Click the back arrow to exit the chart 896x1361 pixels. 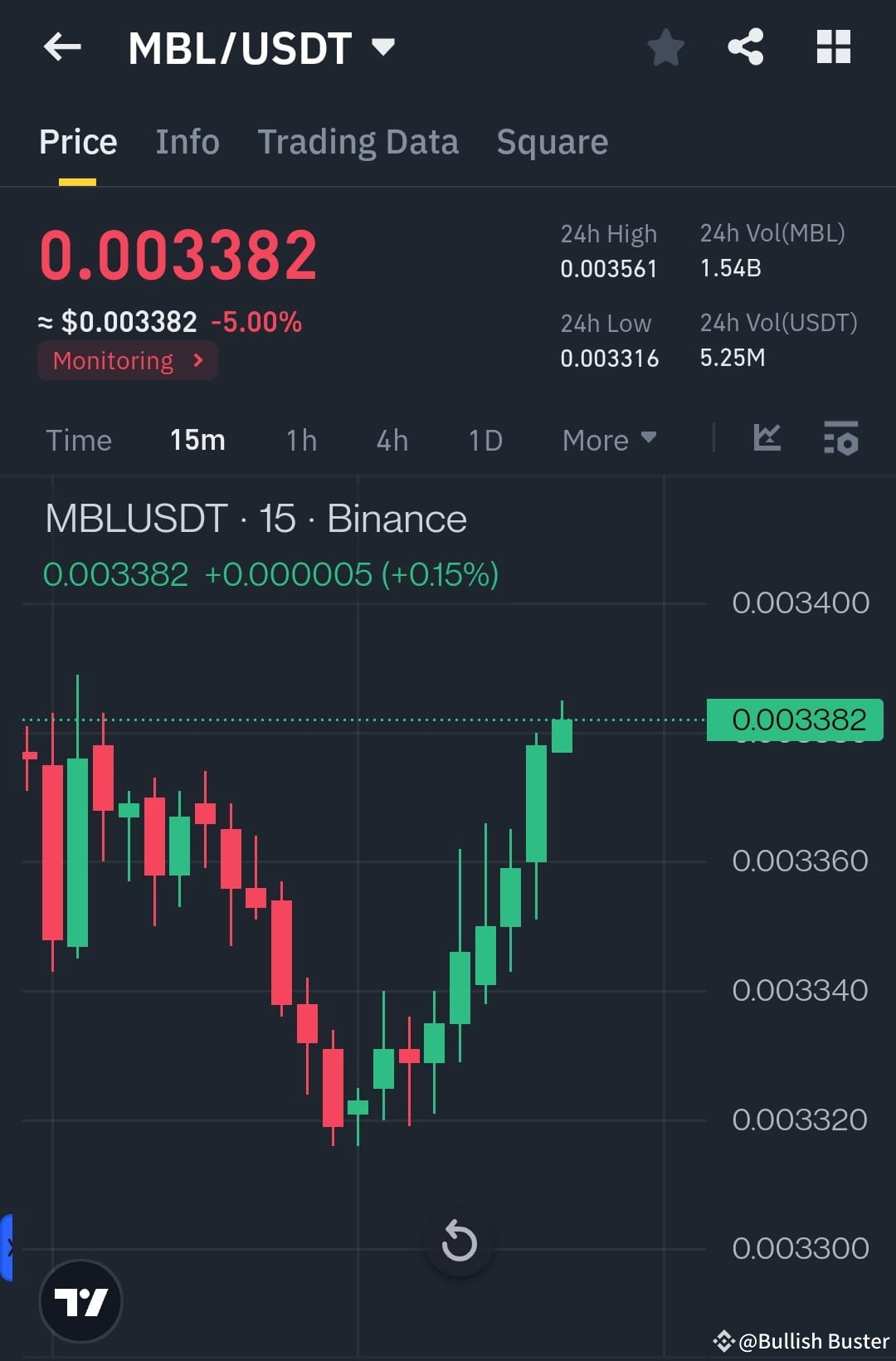click(62, 47)
